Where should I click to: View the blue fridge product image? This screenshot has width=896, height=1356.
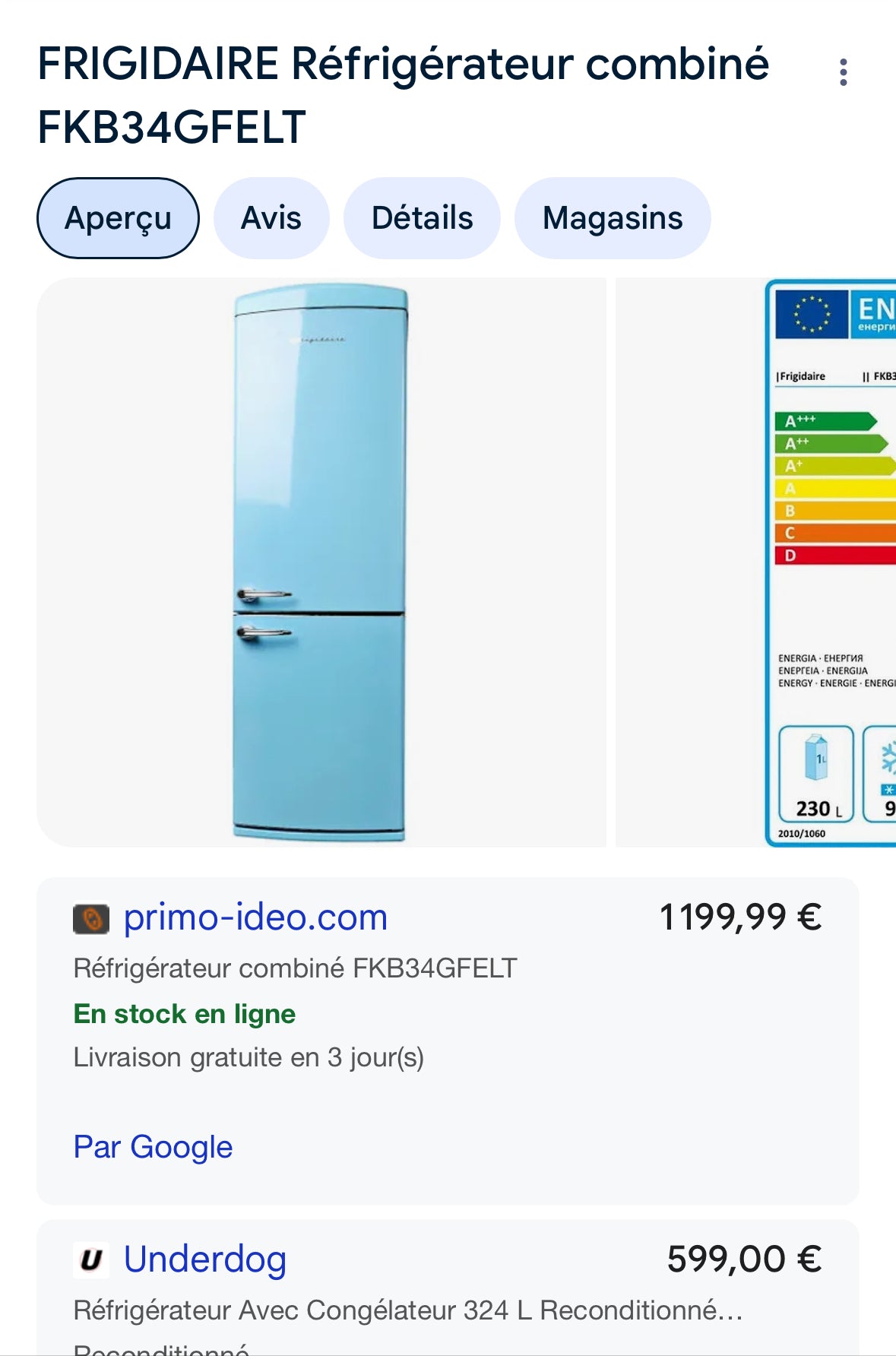click(321, 562)
